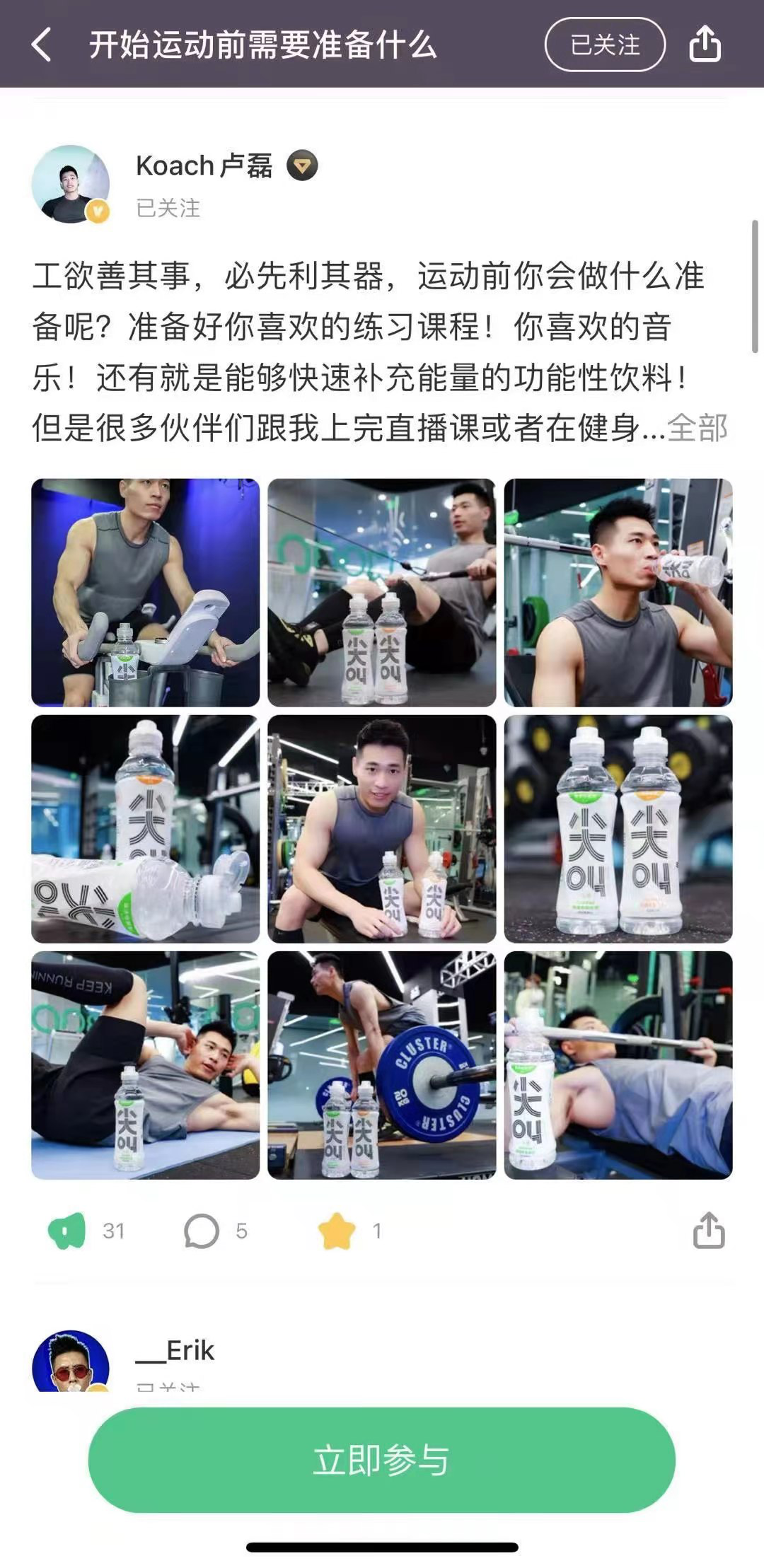Open Koach 卢磊's profile avatar
764x1568 pixels.
coord(71,184)
